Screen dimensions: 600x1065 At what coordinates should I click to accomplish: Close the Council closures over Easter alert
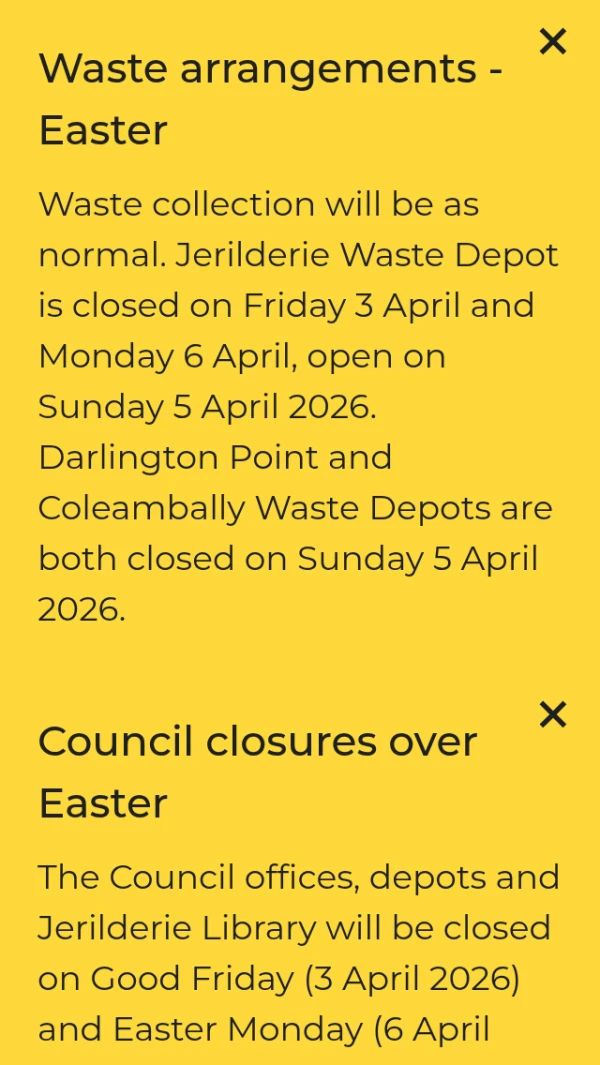[x=552, y=715]
